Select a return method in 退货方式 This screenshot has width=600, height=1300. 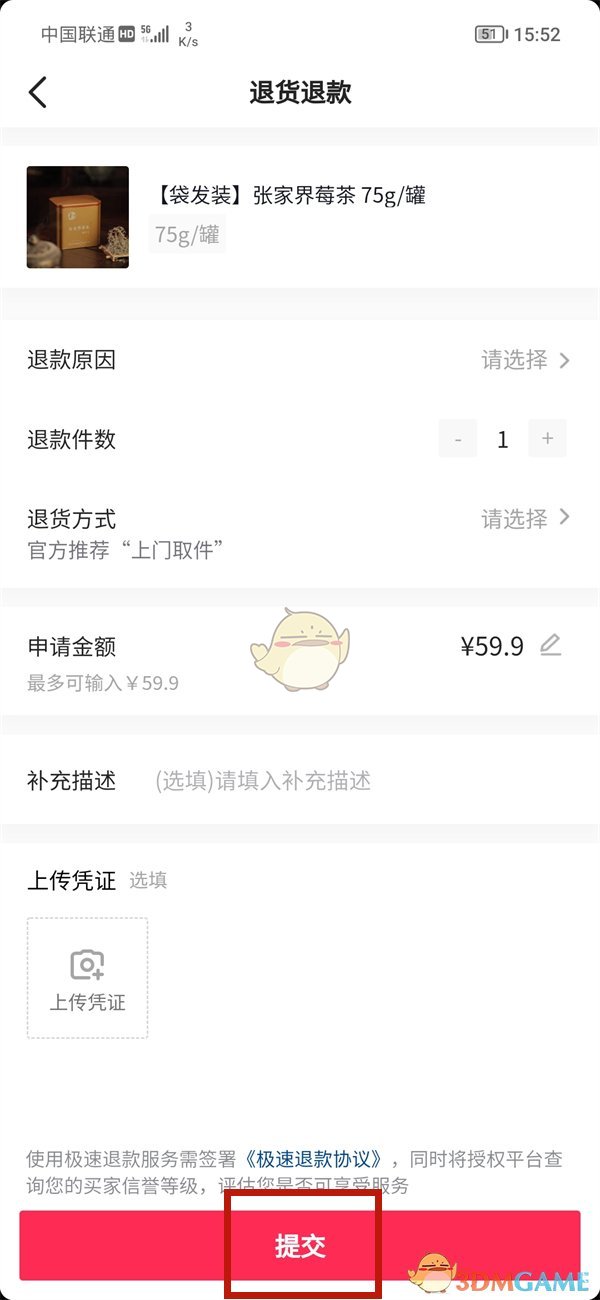click(525, 518)
